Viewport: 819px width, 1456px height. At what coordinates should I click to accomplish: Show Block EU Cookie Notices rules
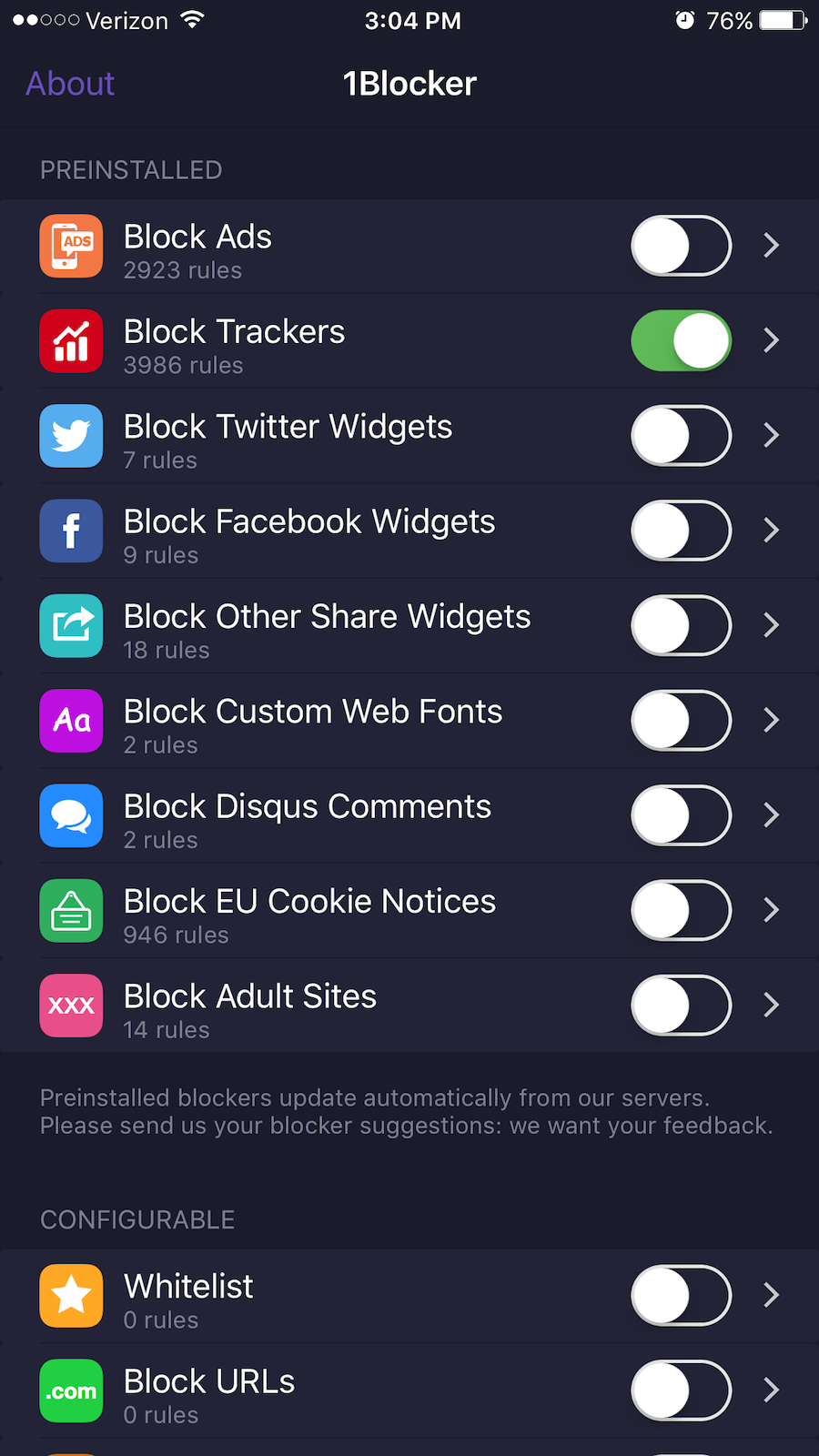[771, 910]
